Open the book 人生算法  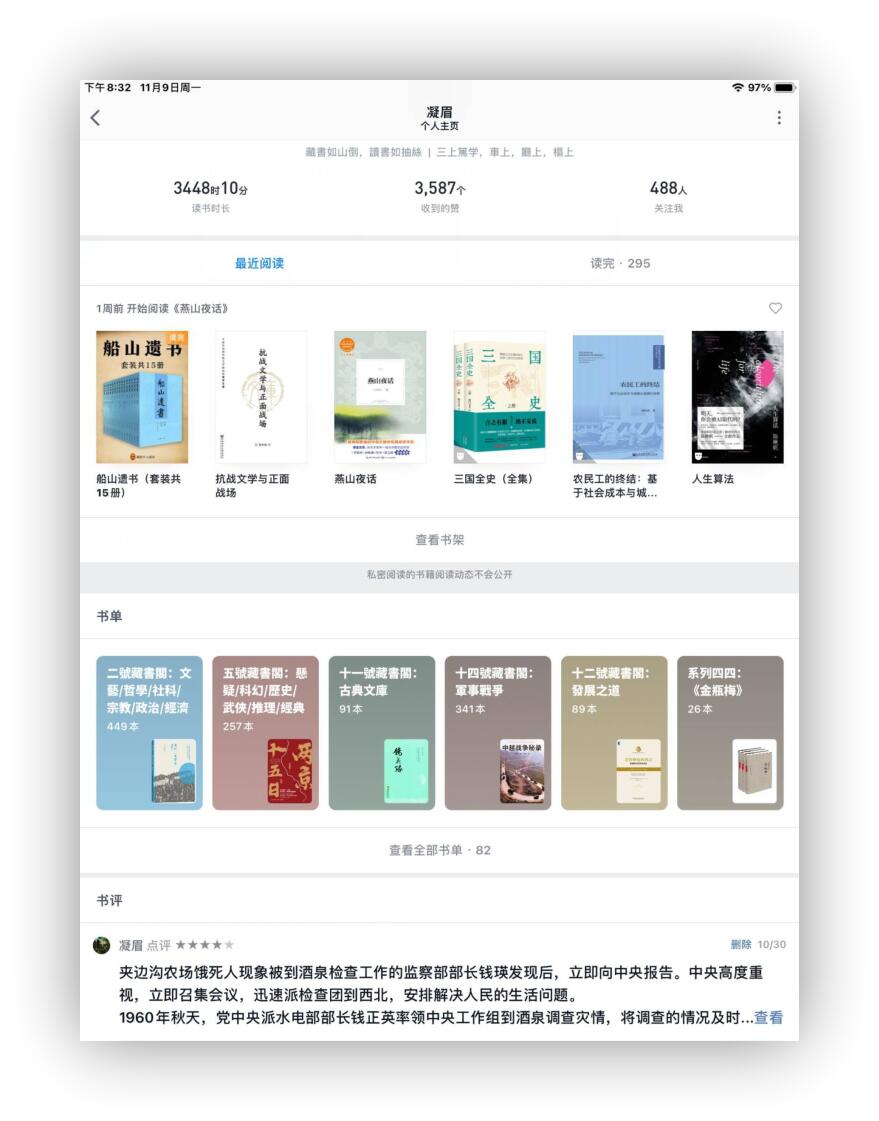[737, 397]
